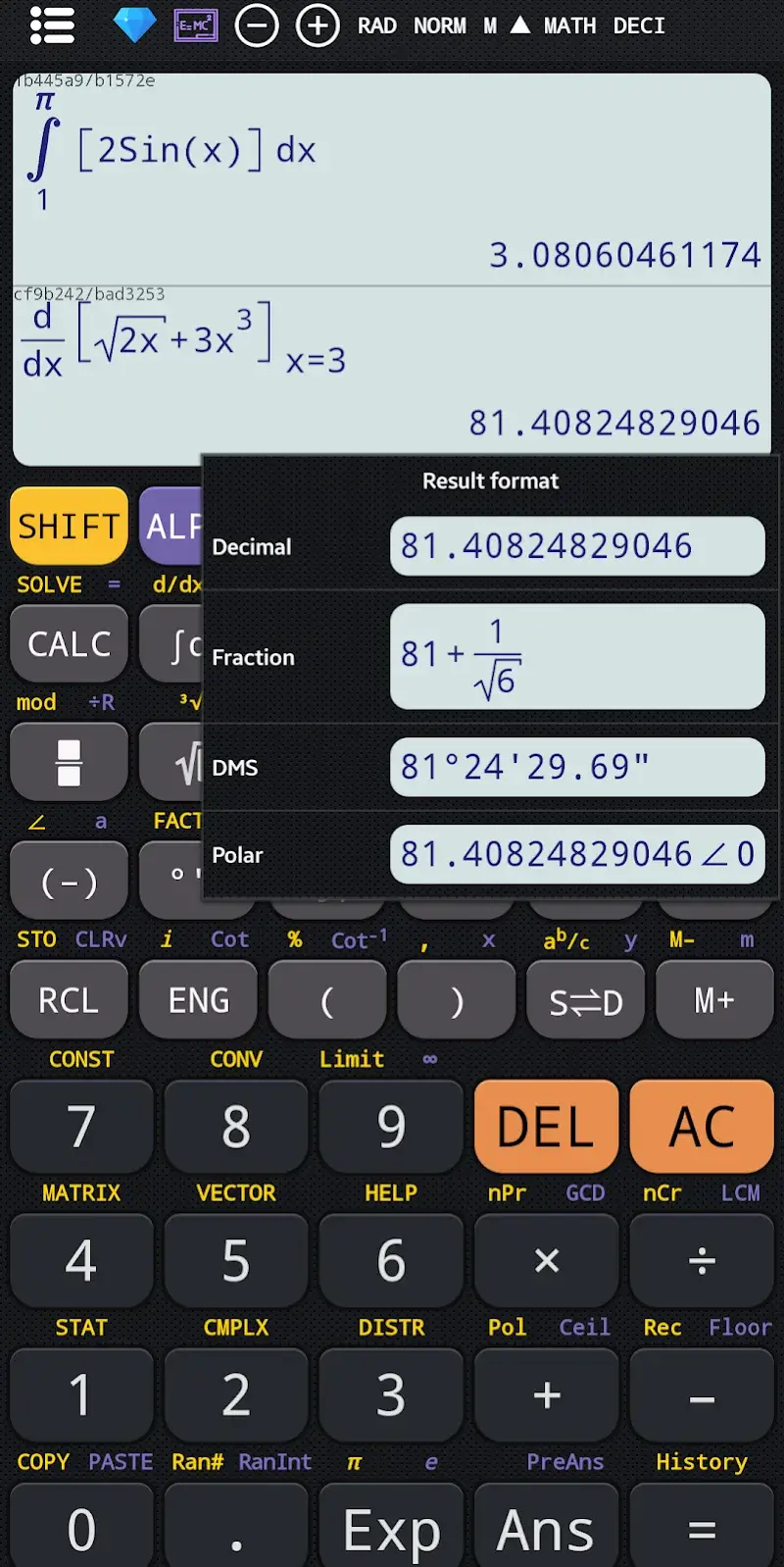Enter the digit 7
Screen dimensions: 784x1567
tap(81, 1127)
